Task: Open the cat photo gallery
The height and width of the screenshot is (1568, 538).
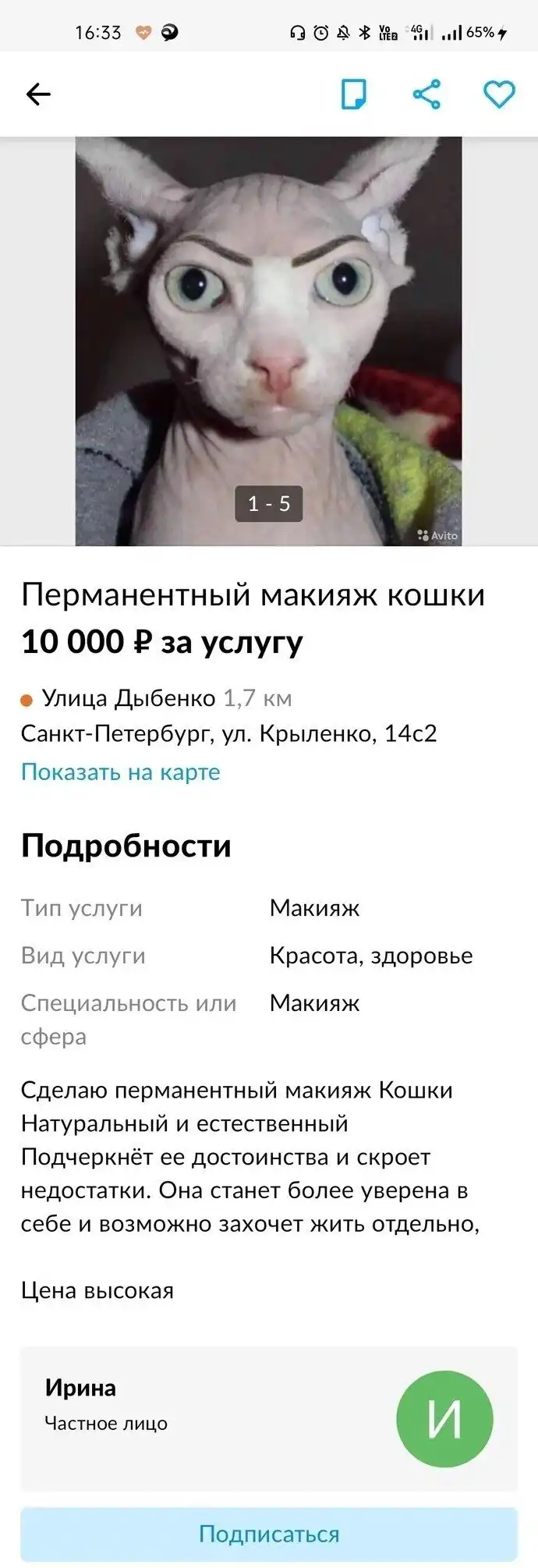Action: [268, 341]
